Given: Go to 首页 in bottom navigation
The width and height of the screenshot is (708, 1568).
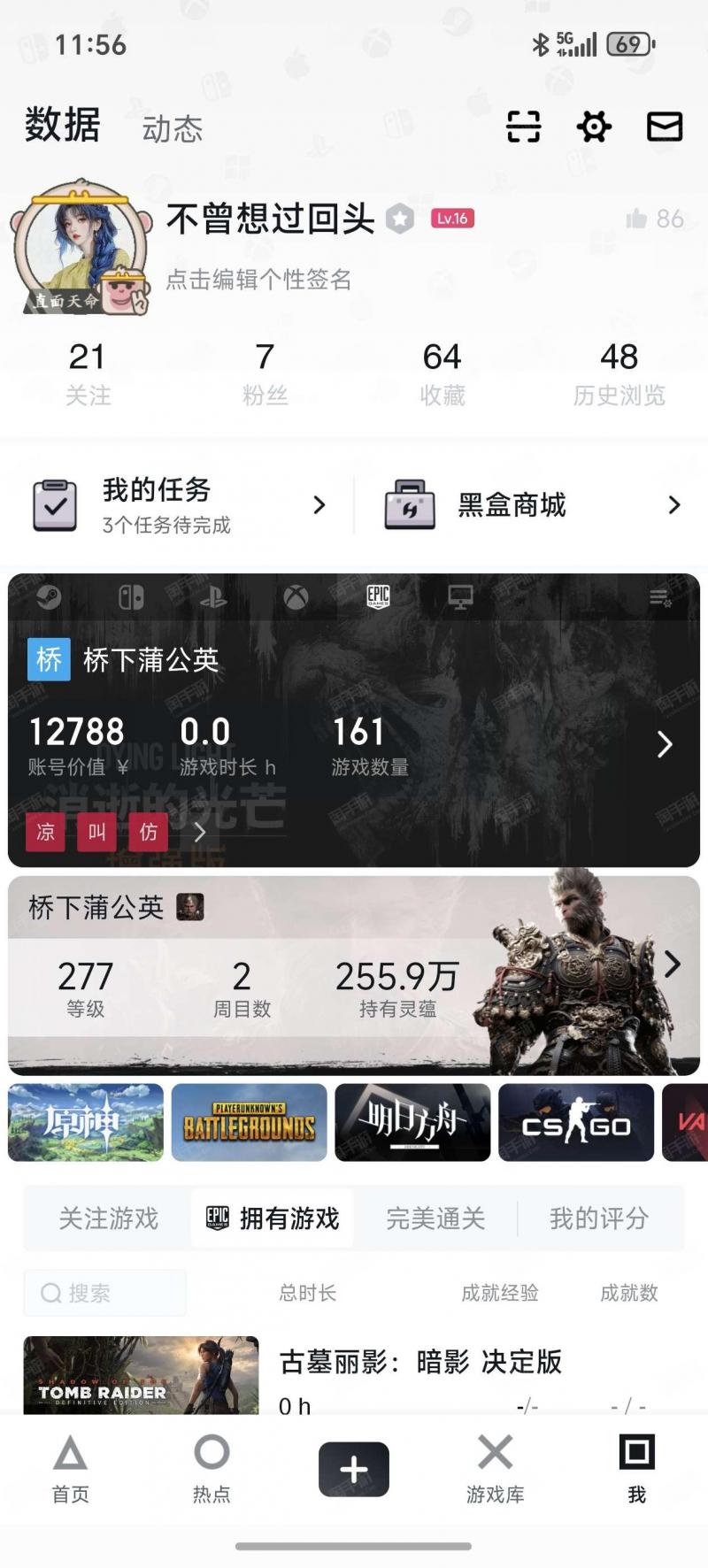Looking at the screenshot, I should coord(71,1469).
